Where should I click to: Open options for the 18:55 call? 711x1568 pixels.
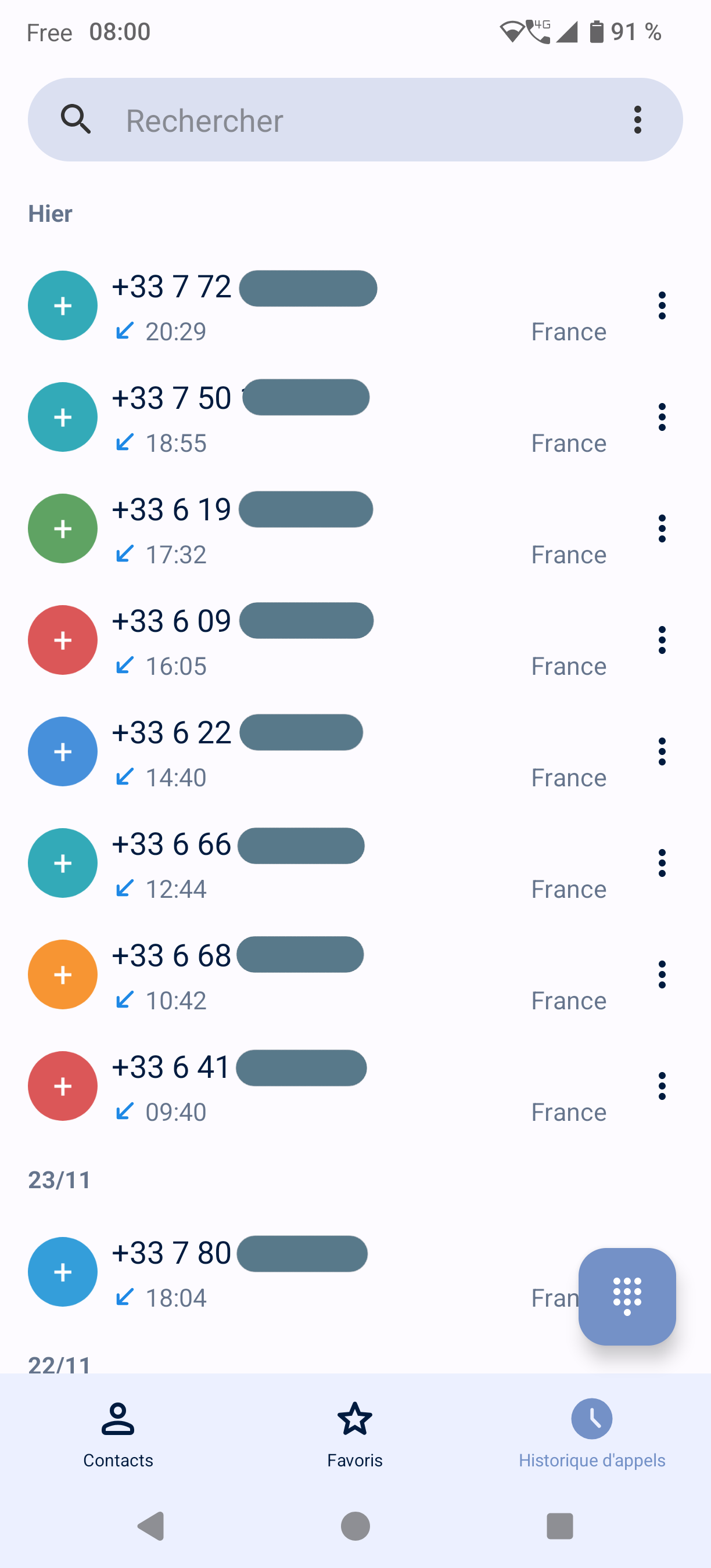[662, 418]
